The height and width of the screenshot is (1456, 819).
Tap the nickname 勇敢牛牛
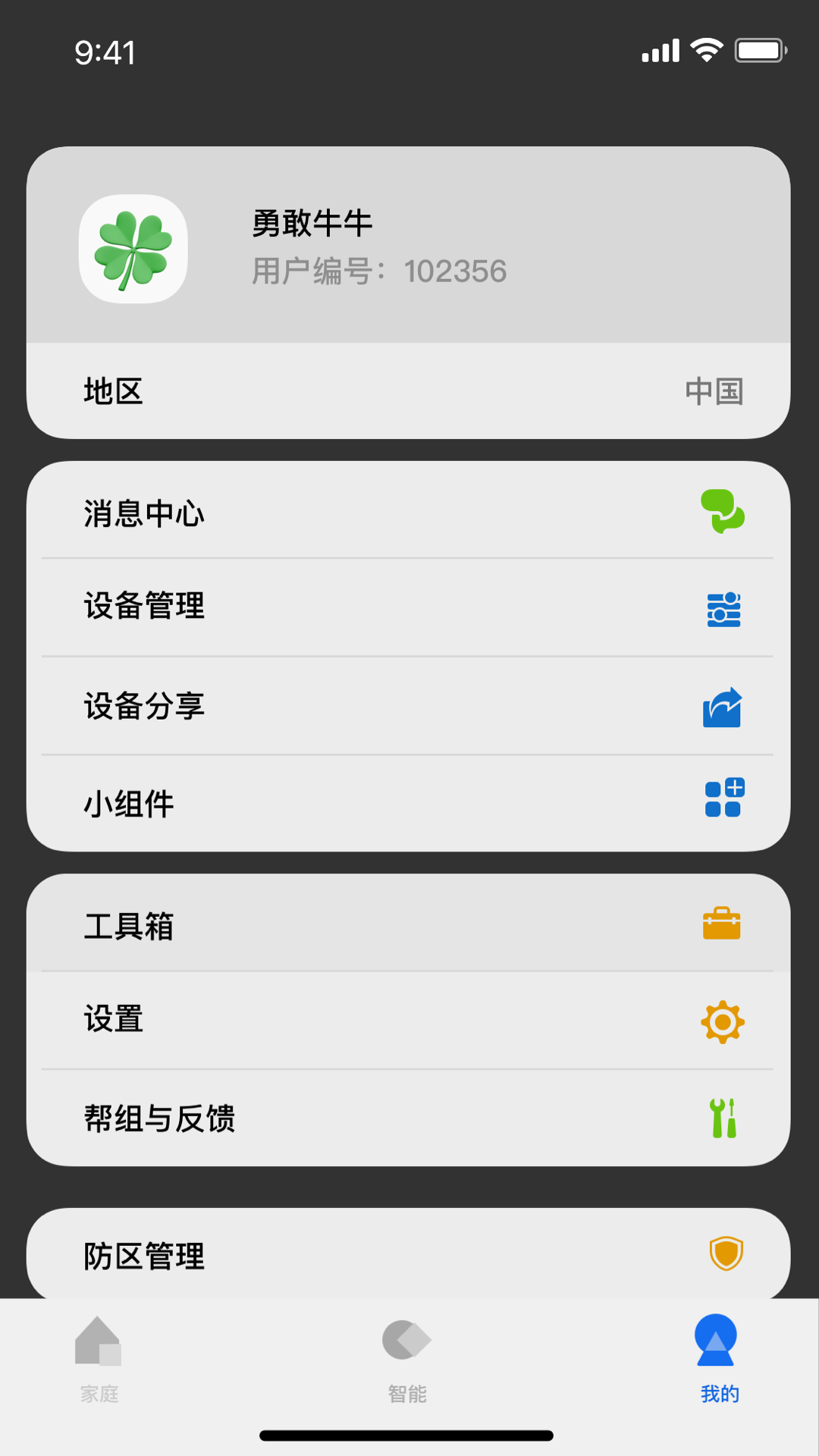[x=312, y=224]
